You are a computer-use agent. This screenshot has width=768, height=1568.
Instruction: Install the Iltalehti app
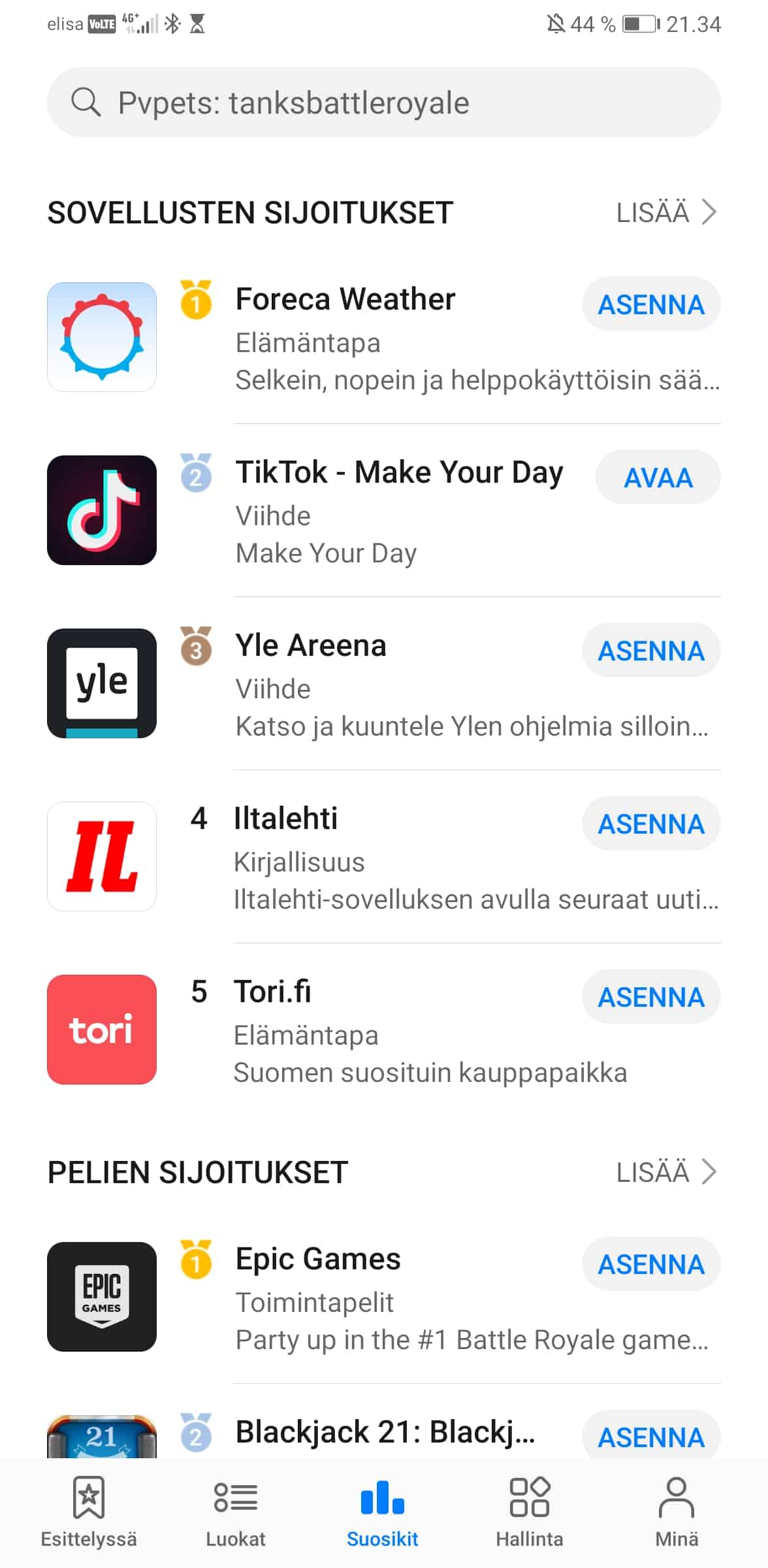point(651,824)
